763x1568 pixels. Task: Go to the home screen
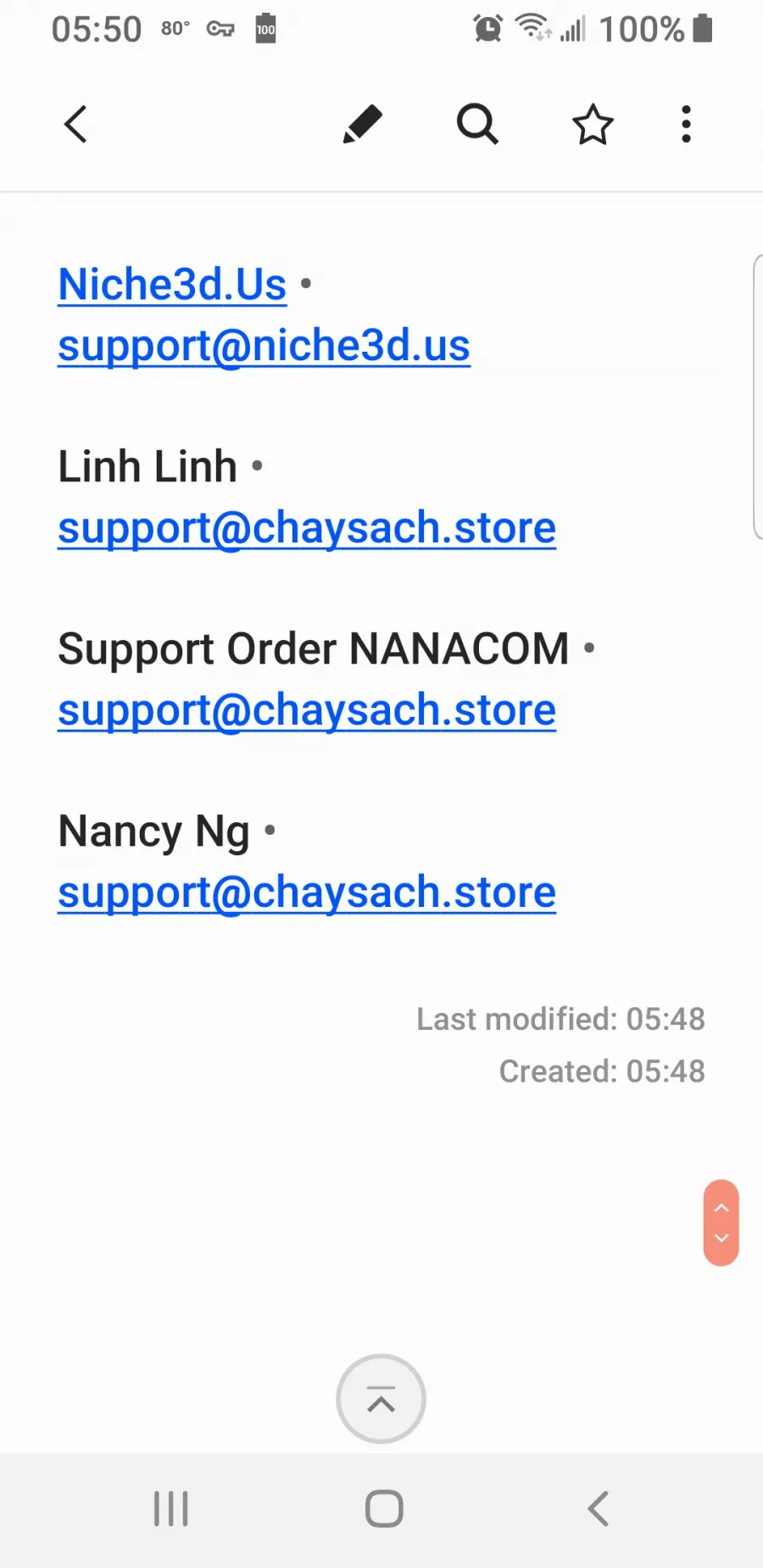click(384, 1509)
